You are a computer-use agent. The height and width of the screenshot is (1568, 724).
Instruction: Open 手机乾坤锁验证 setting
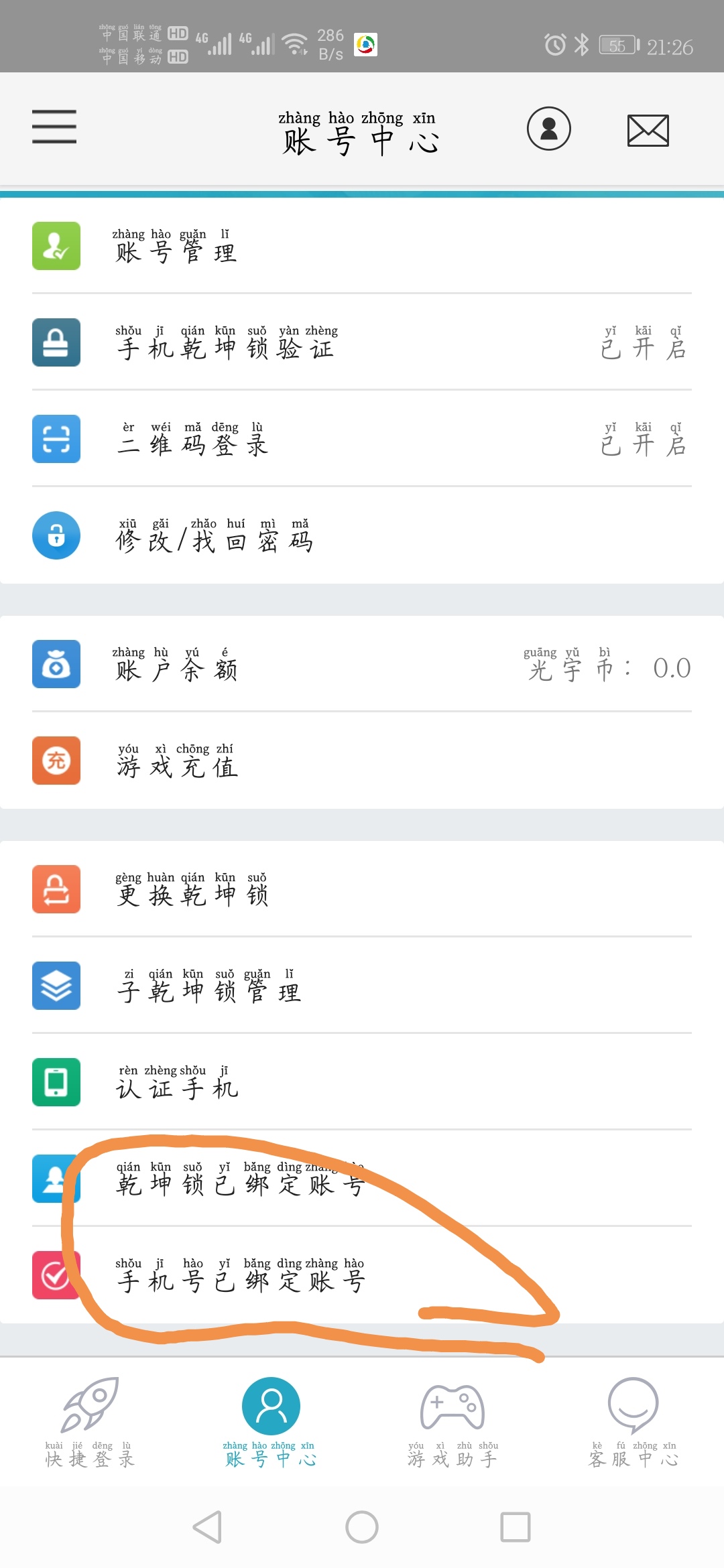[x=362, y=342]
